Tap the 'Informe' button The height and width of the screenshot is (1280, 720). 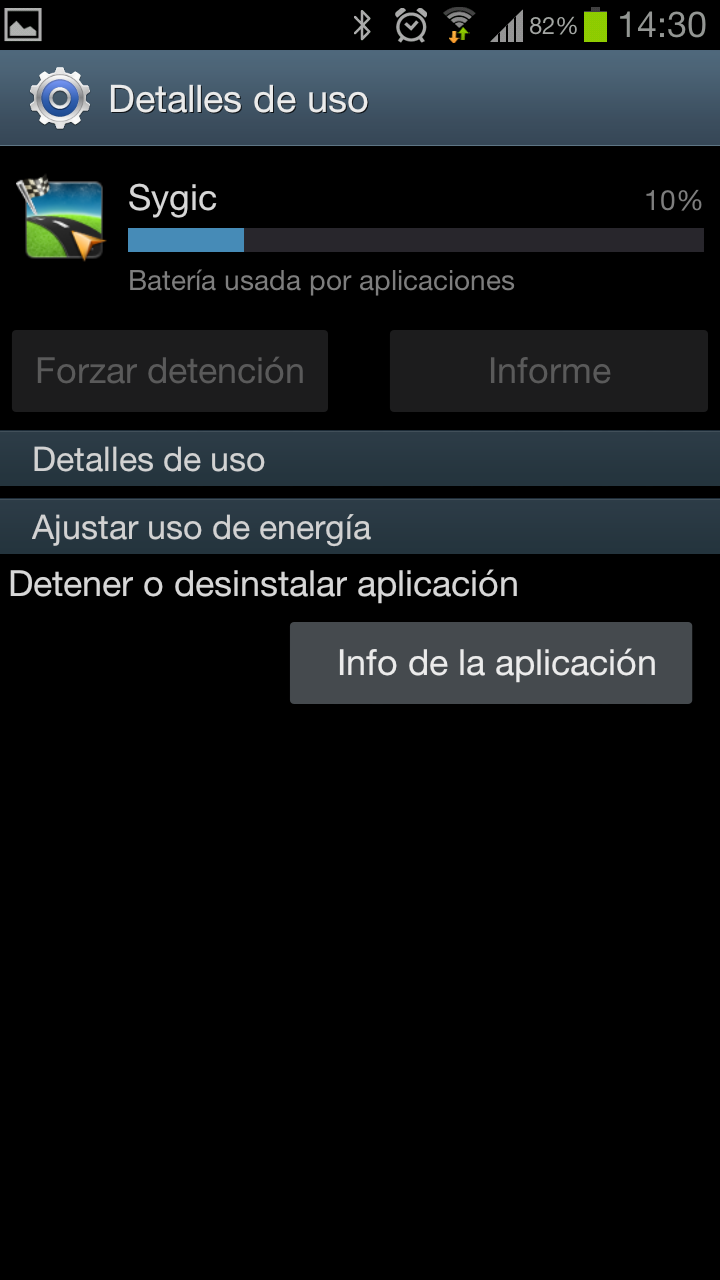pyautogui.click(x=549, y=371)
